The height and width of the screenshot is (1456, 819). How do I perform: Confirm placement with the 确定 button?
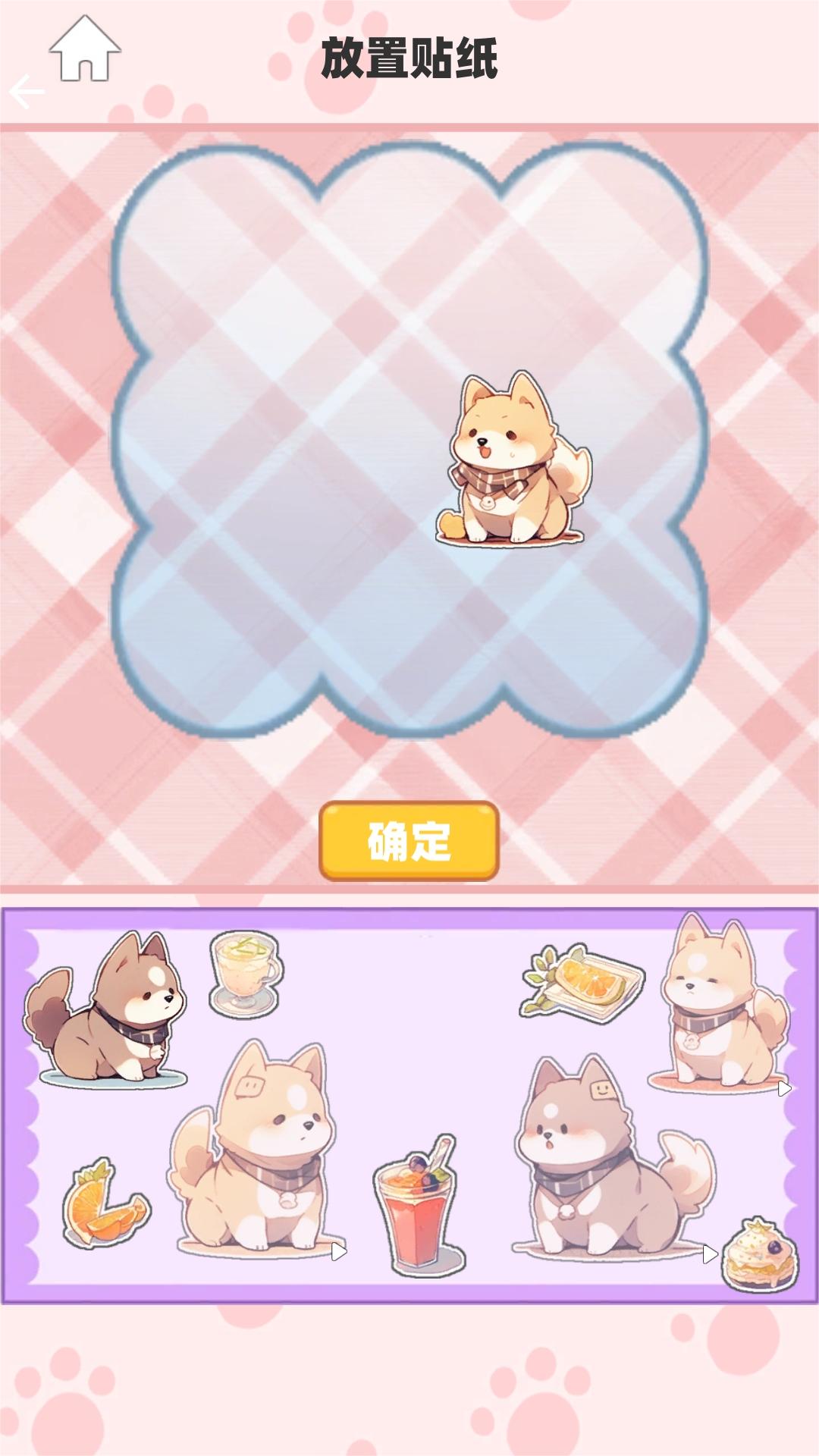409,841
